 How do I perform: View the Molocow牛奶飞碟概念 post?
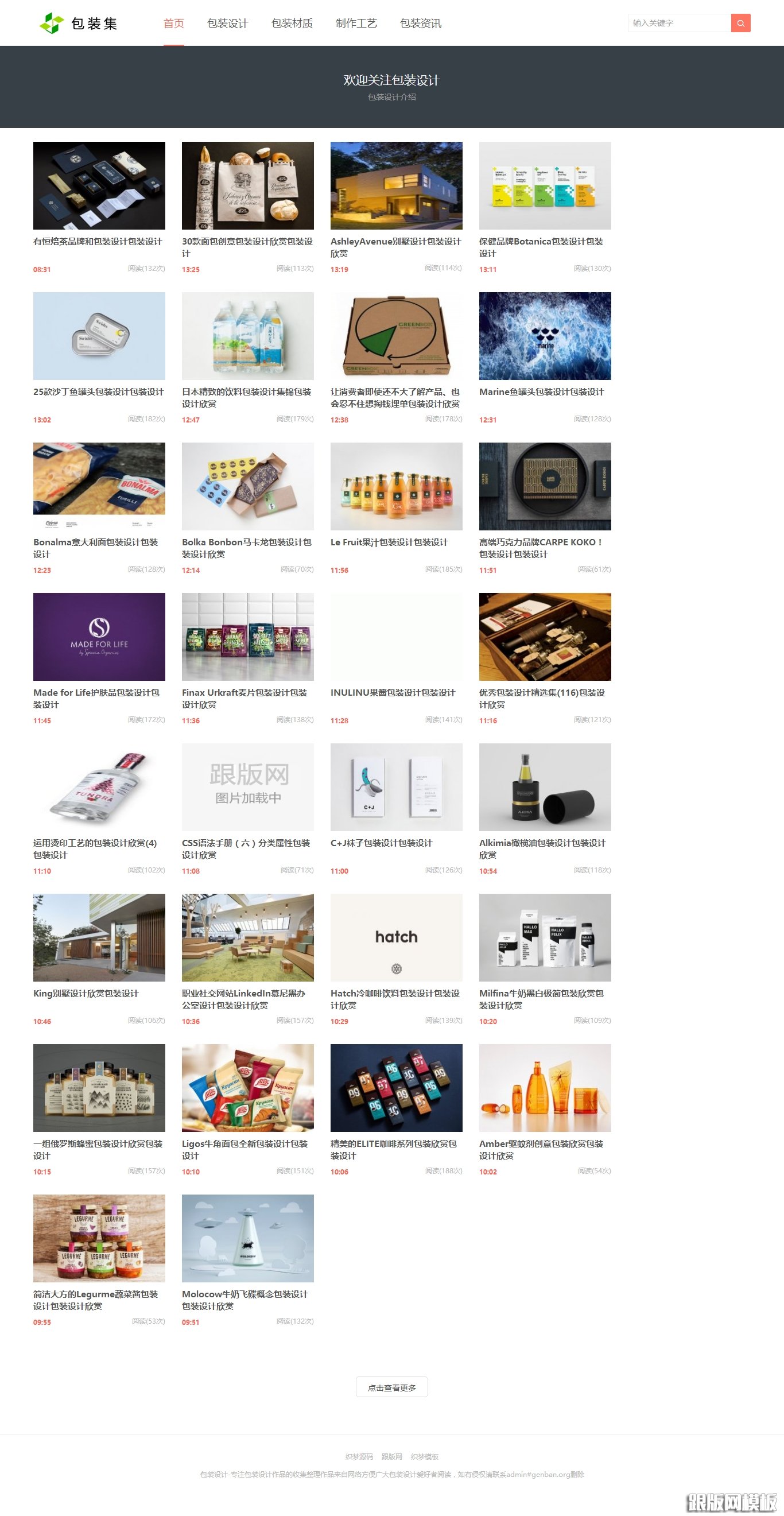(247, 1238)
